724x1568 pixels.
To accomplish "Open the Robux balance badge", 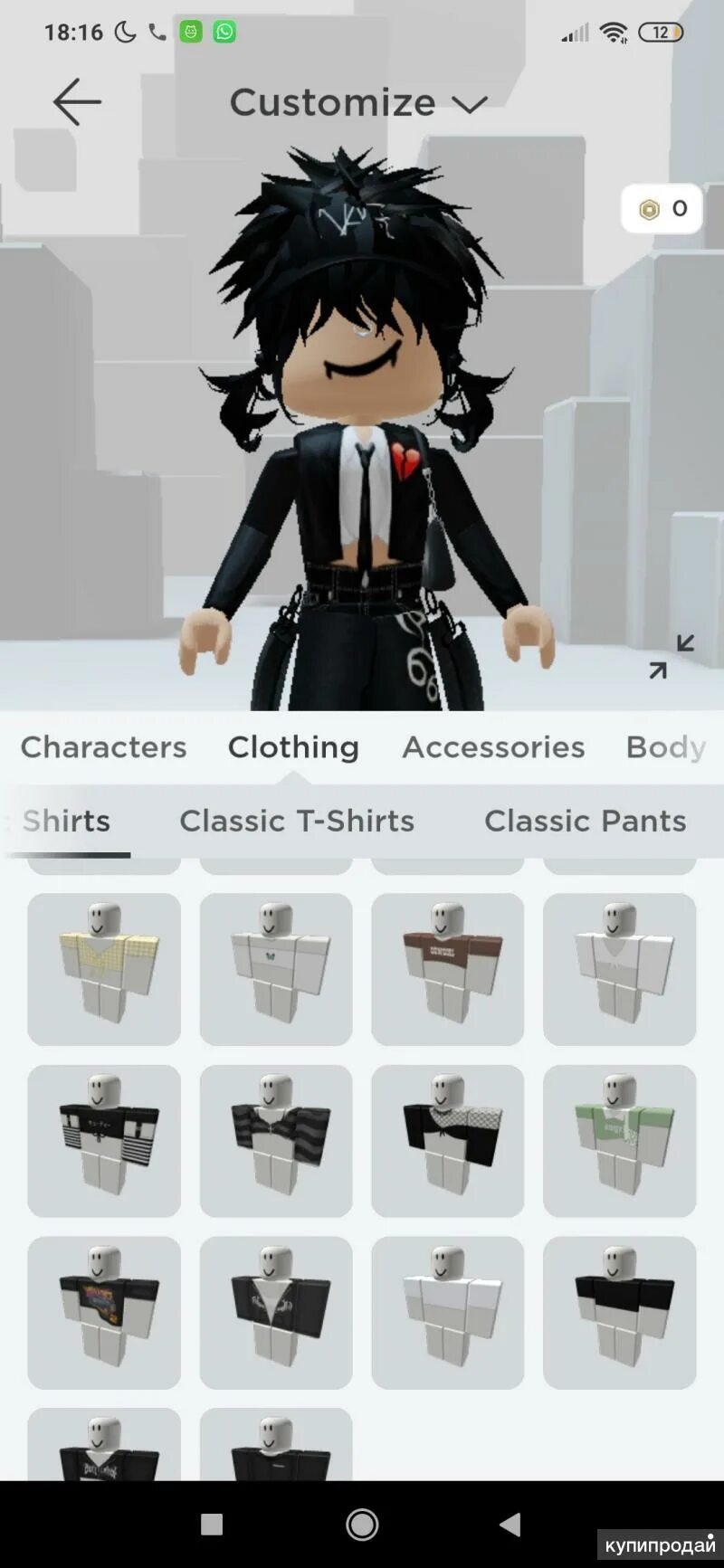I will (662, 209).
